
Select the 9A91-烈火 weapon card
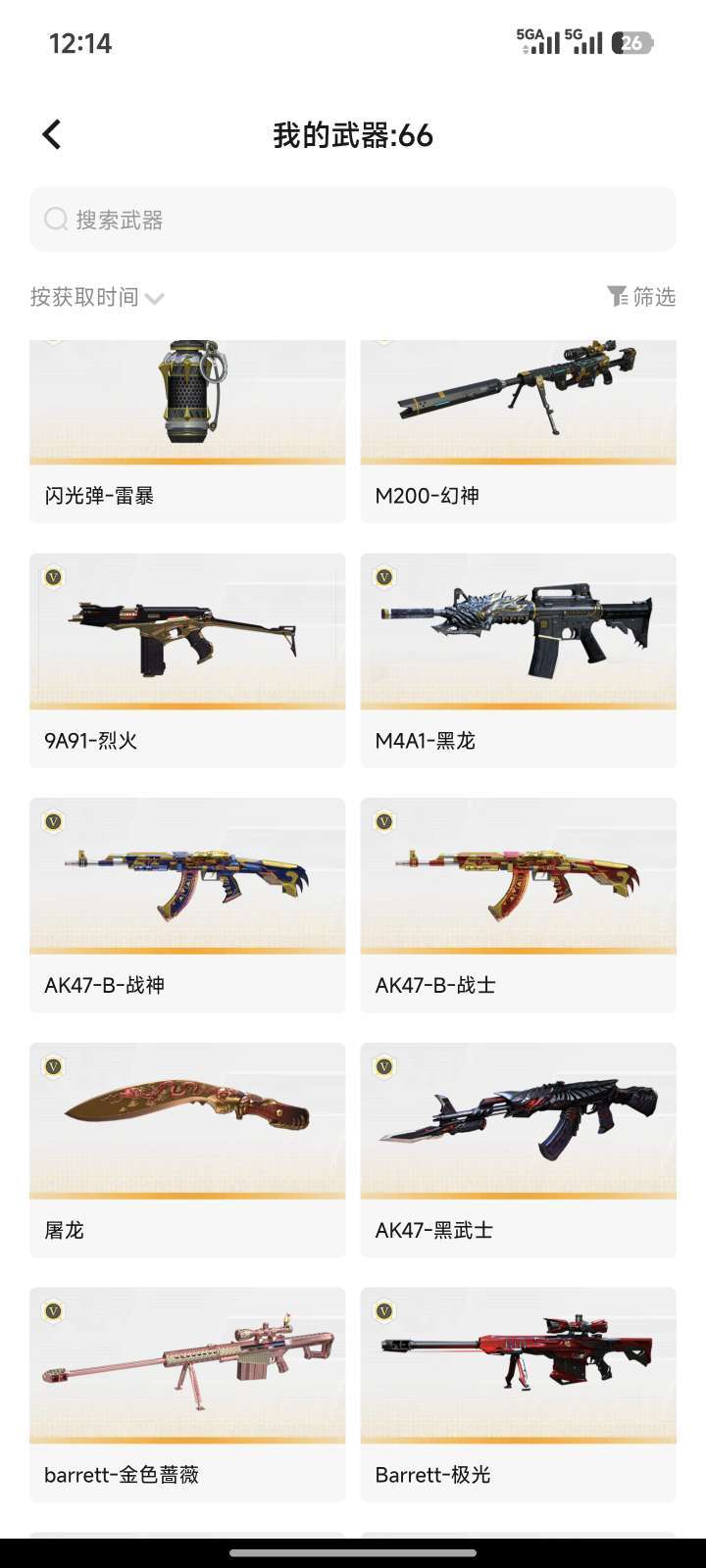(187, 661)
